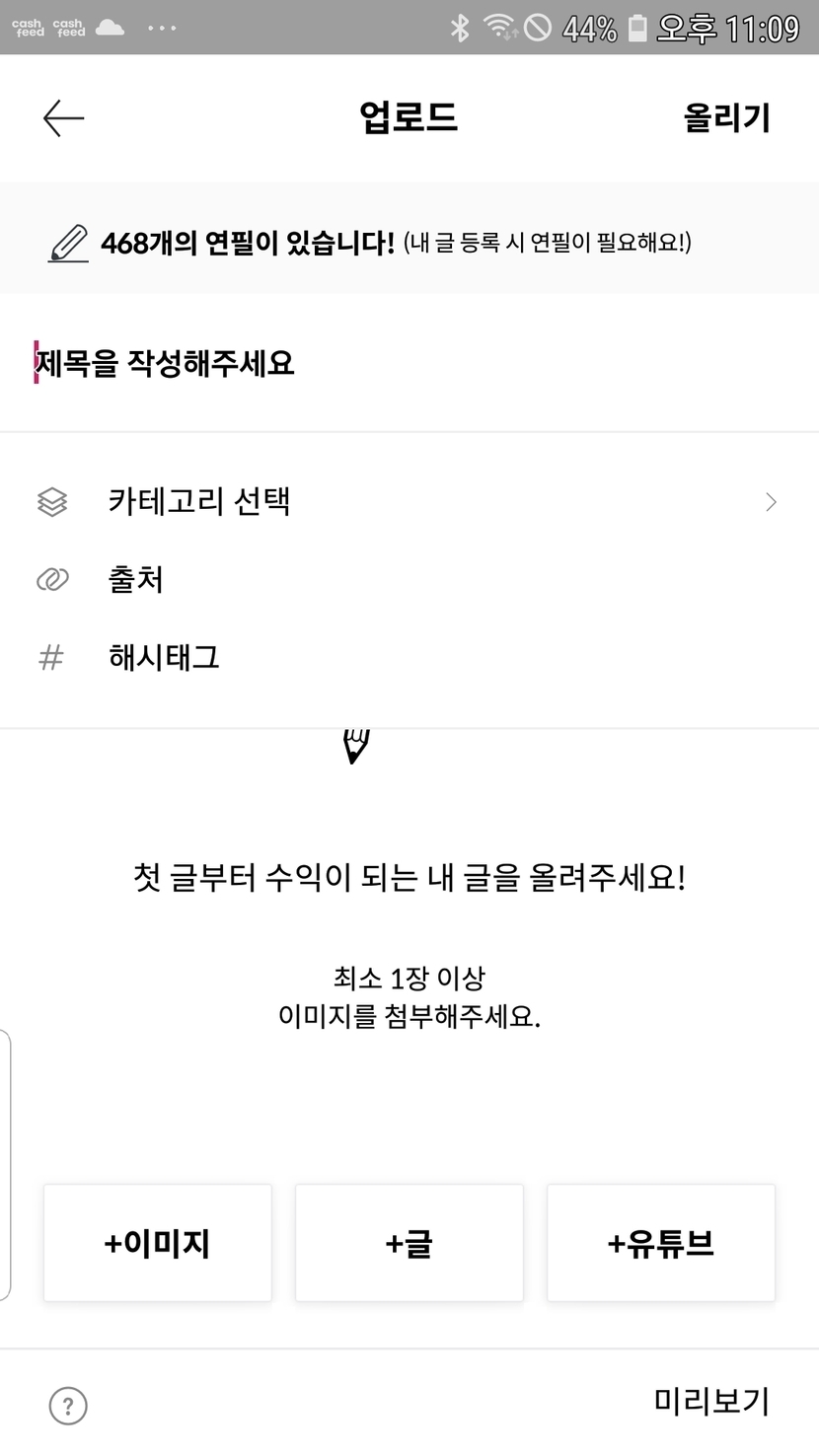Open the help question mark icon

click(68, 1406)
